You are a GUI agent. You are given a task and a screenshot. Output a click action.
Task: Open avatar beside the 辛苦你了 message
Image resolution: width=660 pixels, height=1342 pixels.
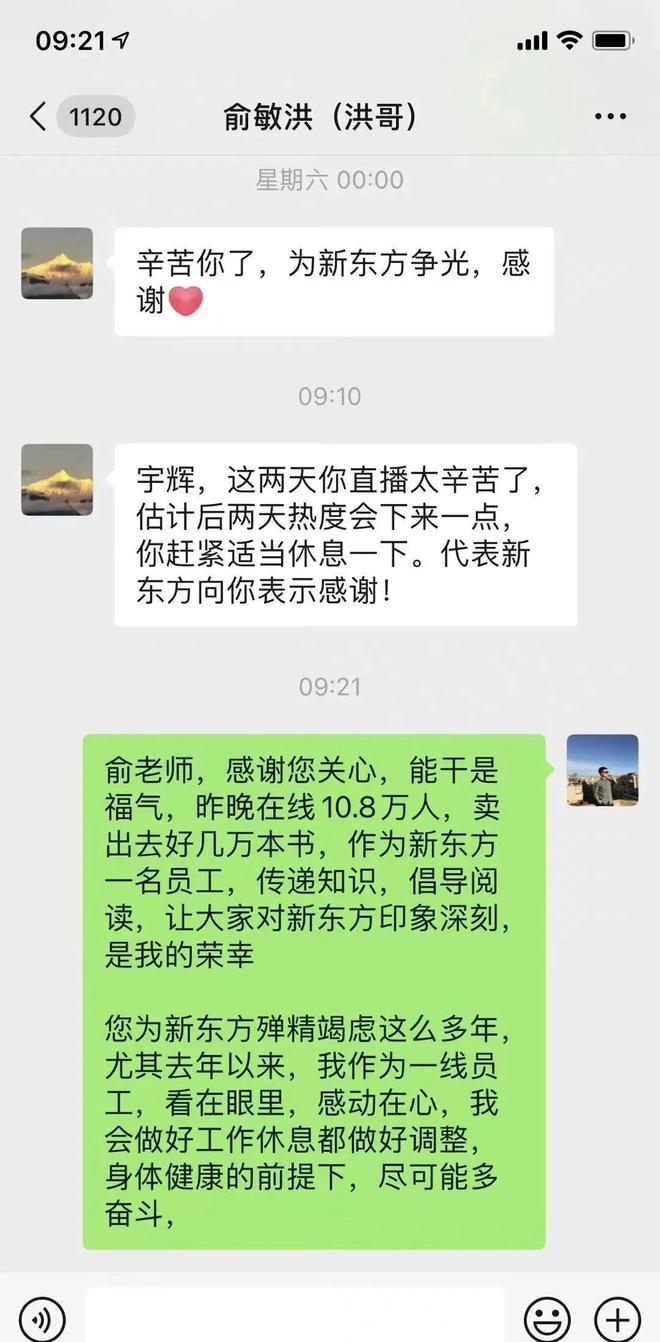pyautogui.click(x=57, y=263)
